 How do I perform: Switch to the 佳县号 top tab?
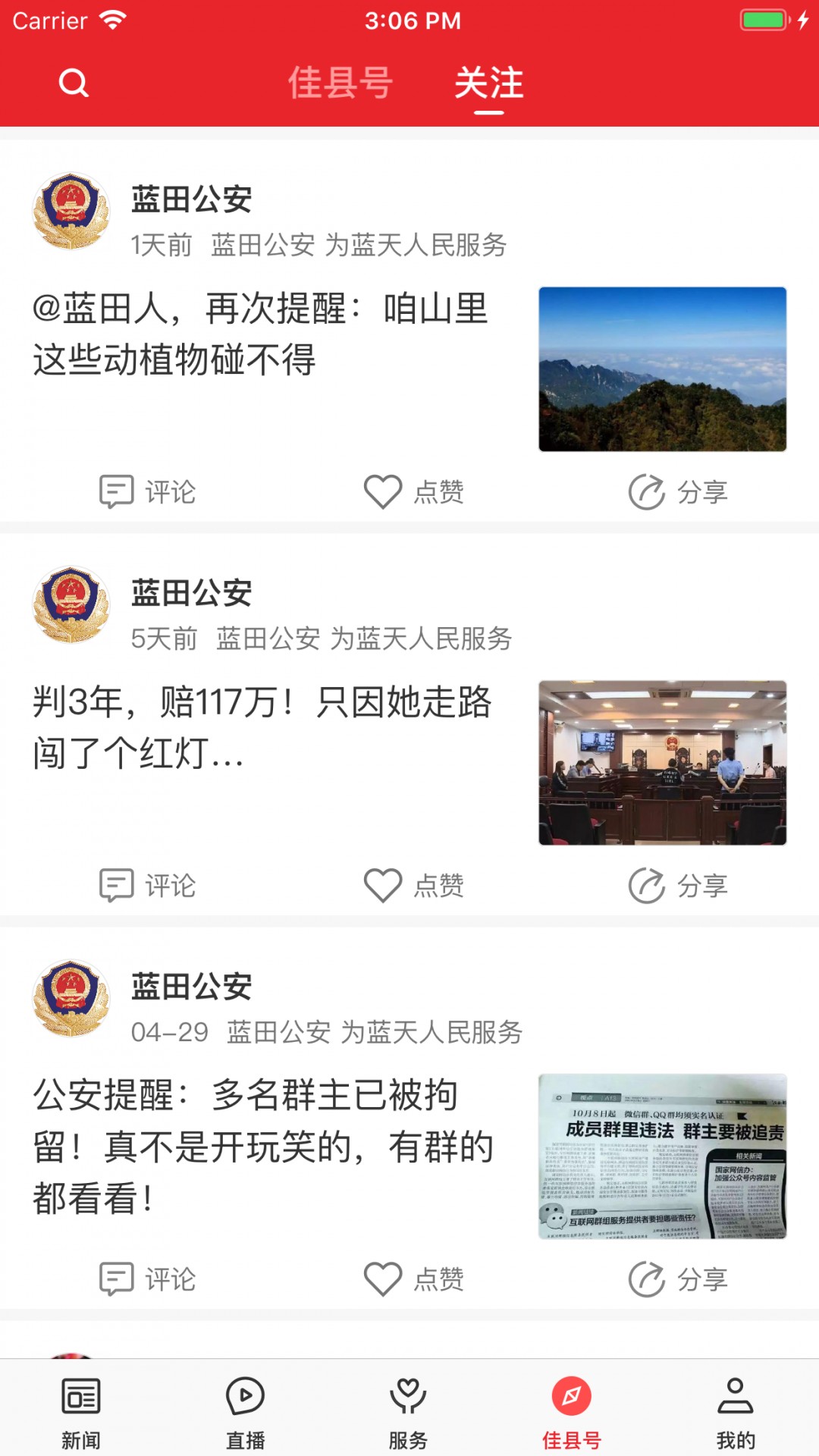[340, 83]
